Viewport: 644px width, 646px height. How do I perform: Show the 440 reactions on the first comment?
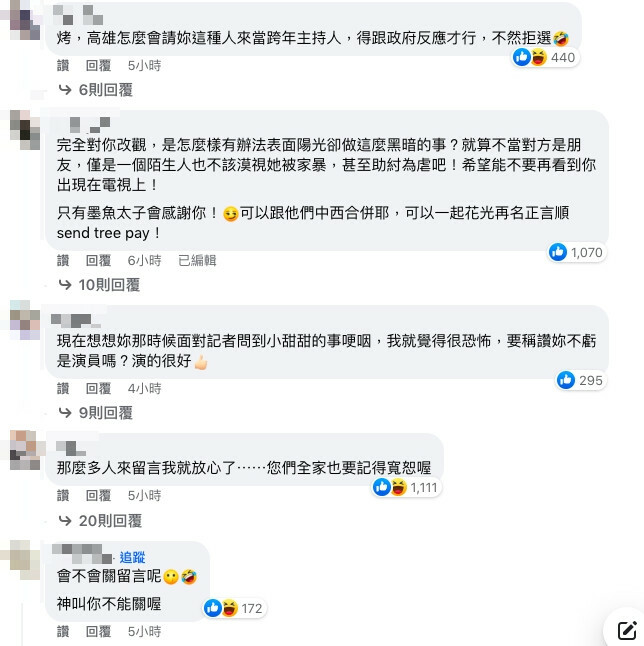545,58
